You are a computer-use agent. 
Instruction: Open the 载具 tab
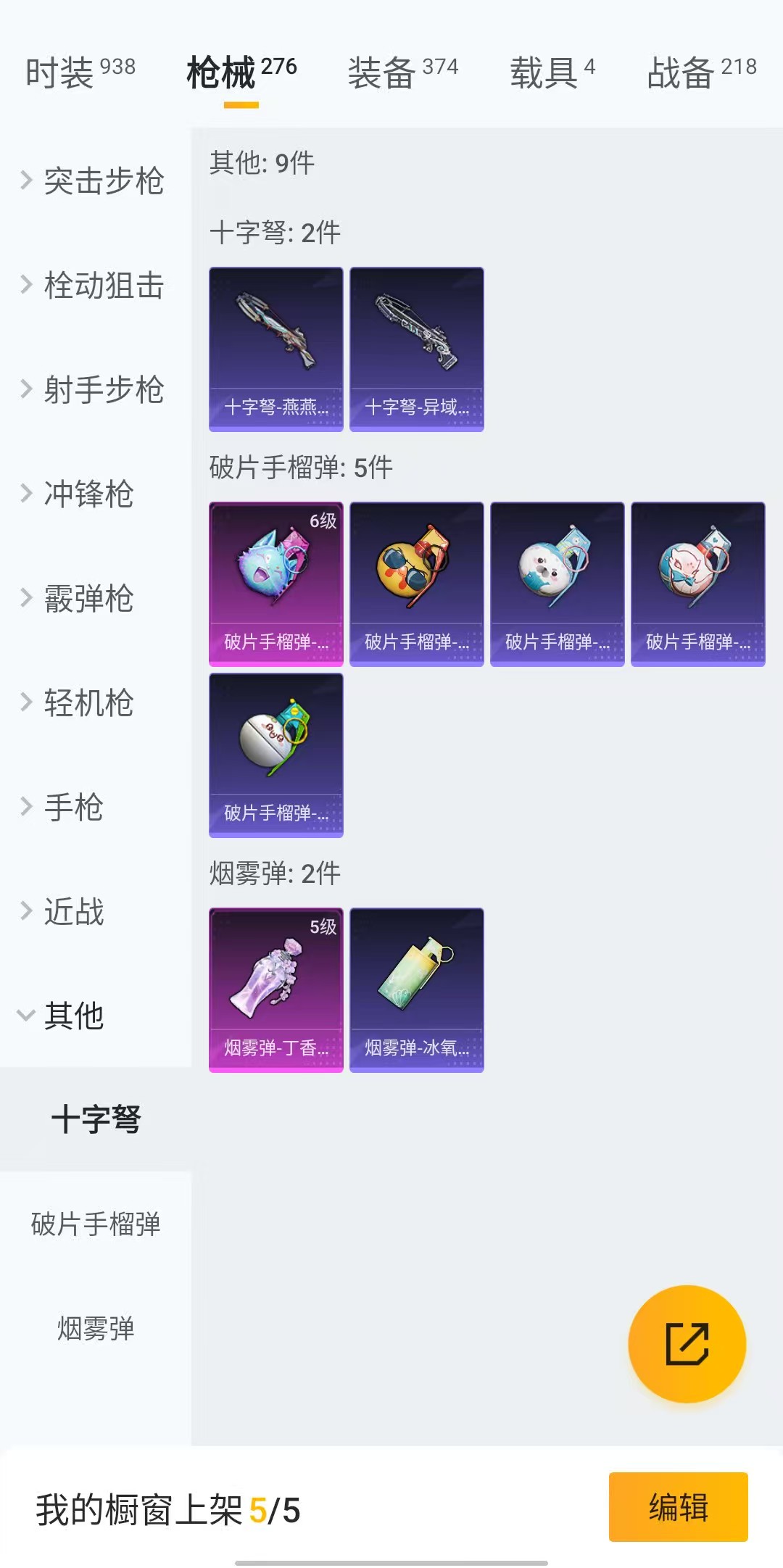(552, 72)
